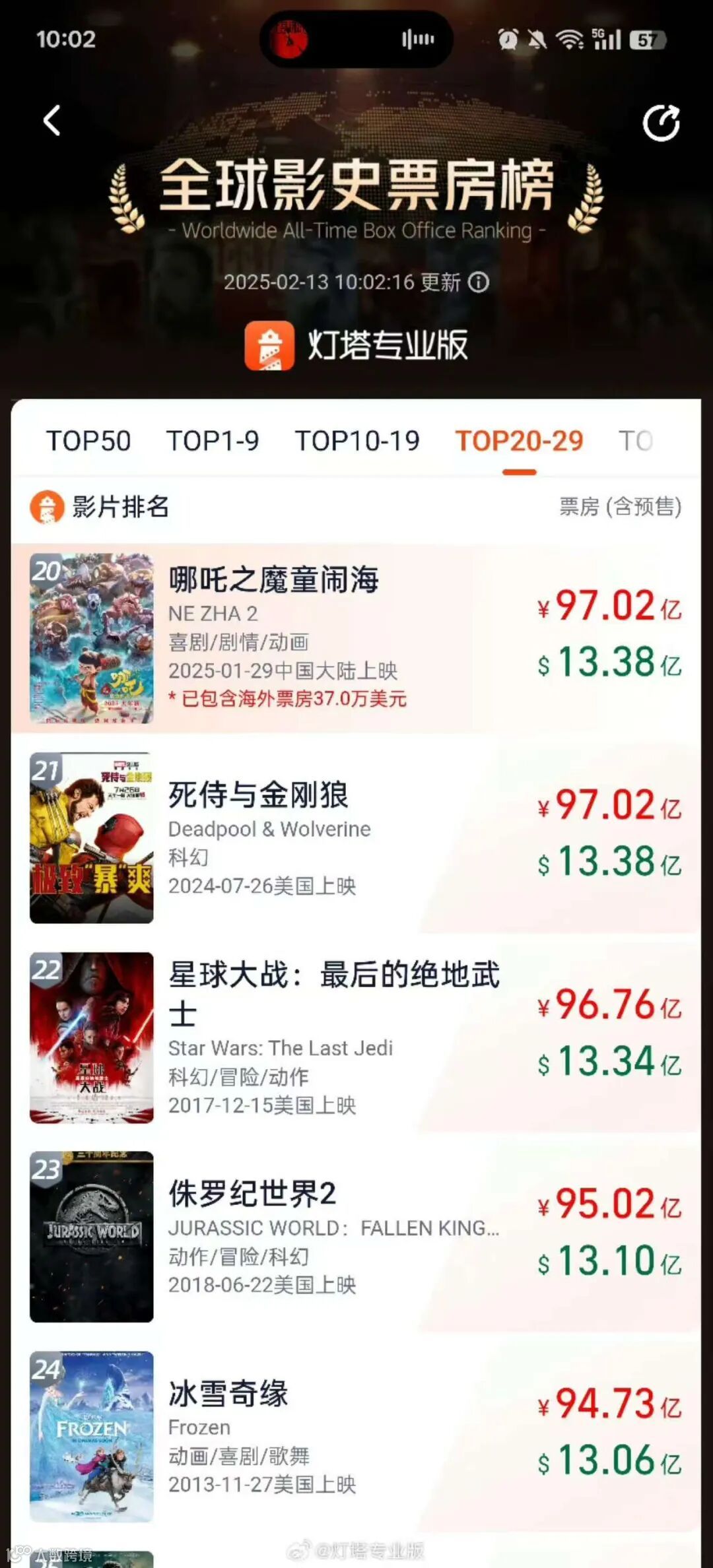The height and width of the screenshot is (1568, 713).
Task: Share the box office ranking
Action: click(x=661, y=123)
